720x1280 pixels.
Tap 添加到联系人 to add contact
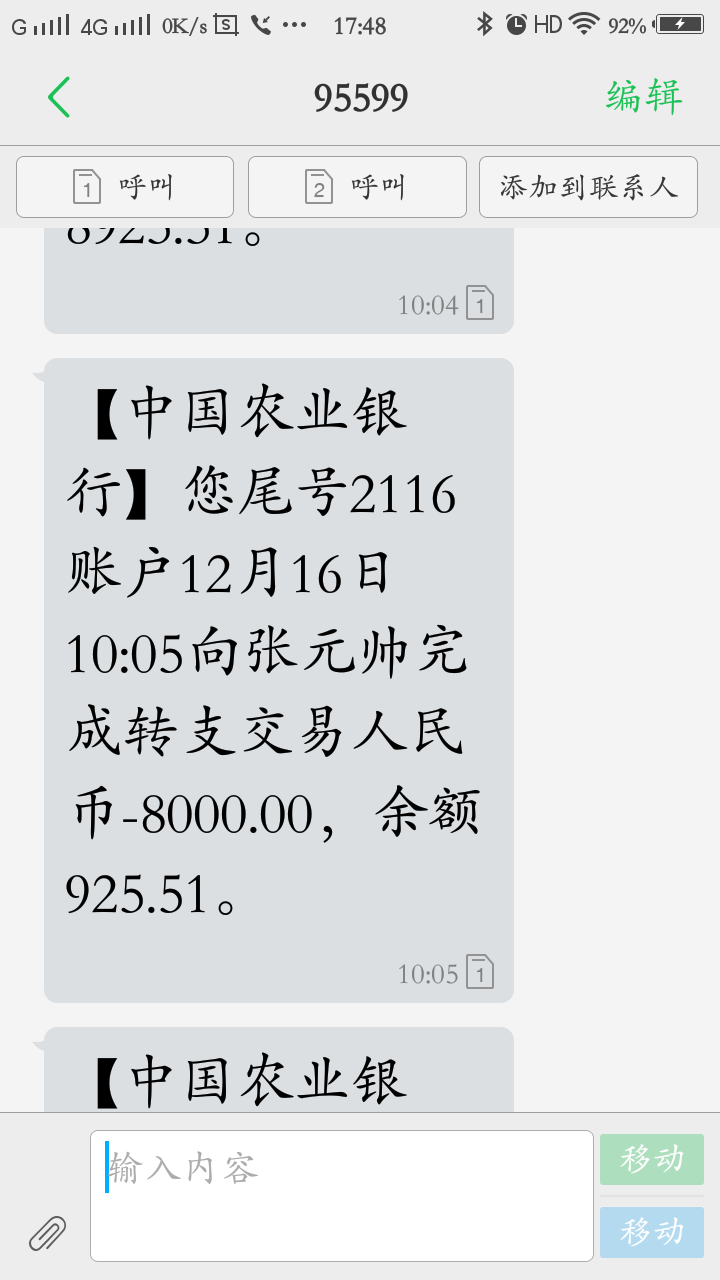click(x=588, y=187)
